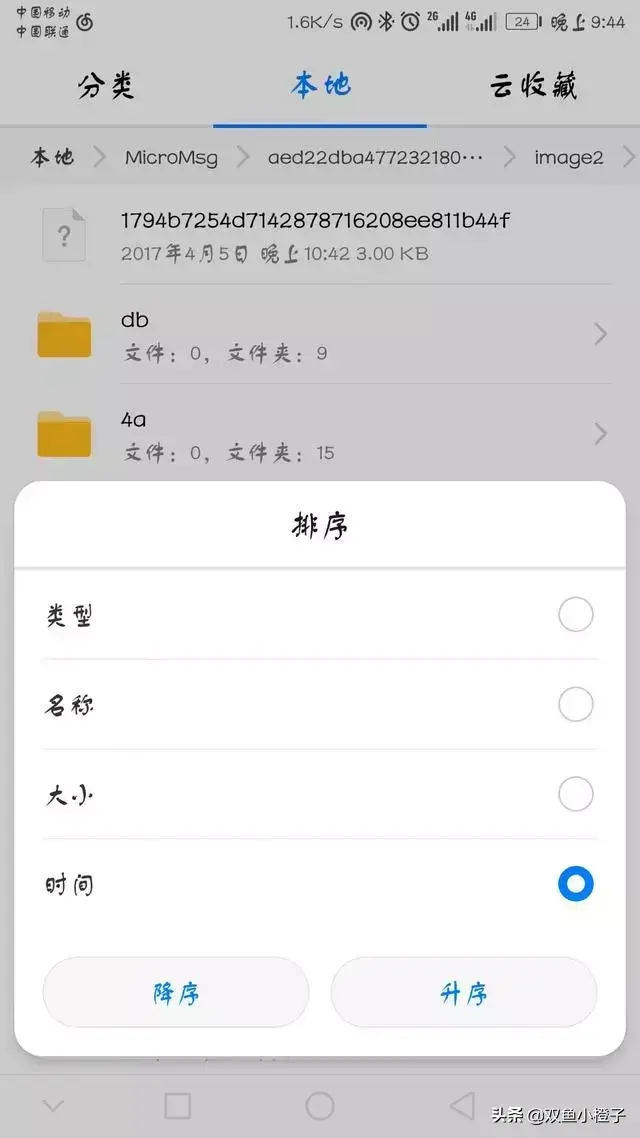Select the 名称 sort option
Image resolution: width=640 pixels, height=1138 pixels.
click(319, 705)
